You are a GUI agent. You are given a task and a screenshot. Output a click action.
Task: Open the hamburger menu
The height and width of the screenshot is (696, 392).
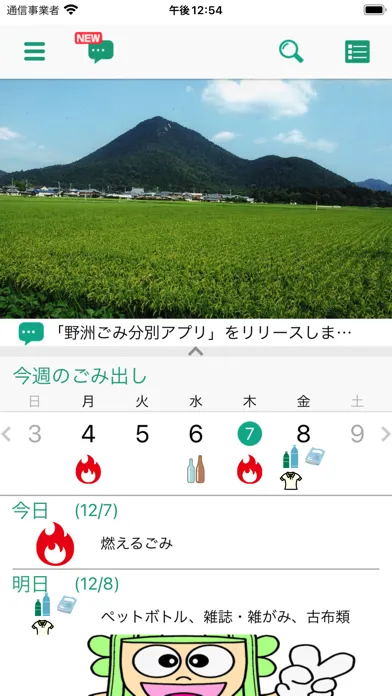(x=35, y=51)
